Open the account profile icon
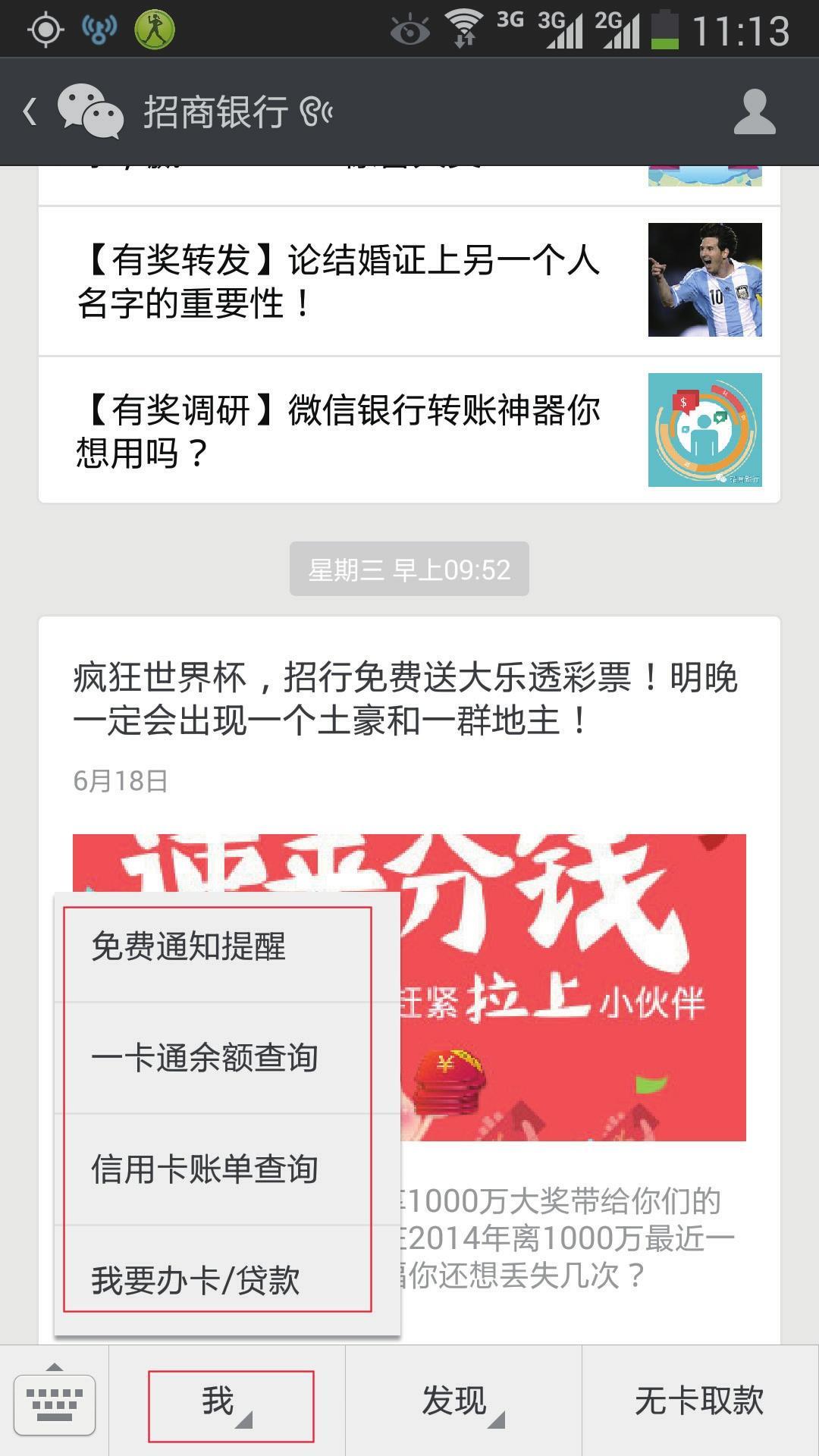The image size is (819, 1456). click(754, 112)
